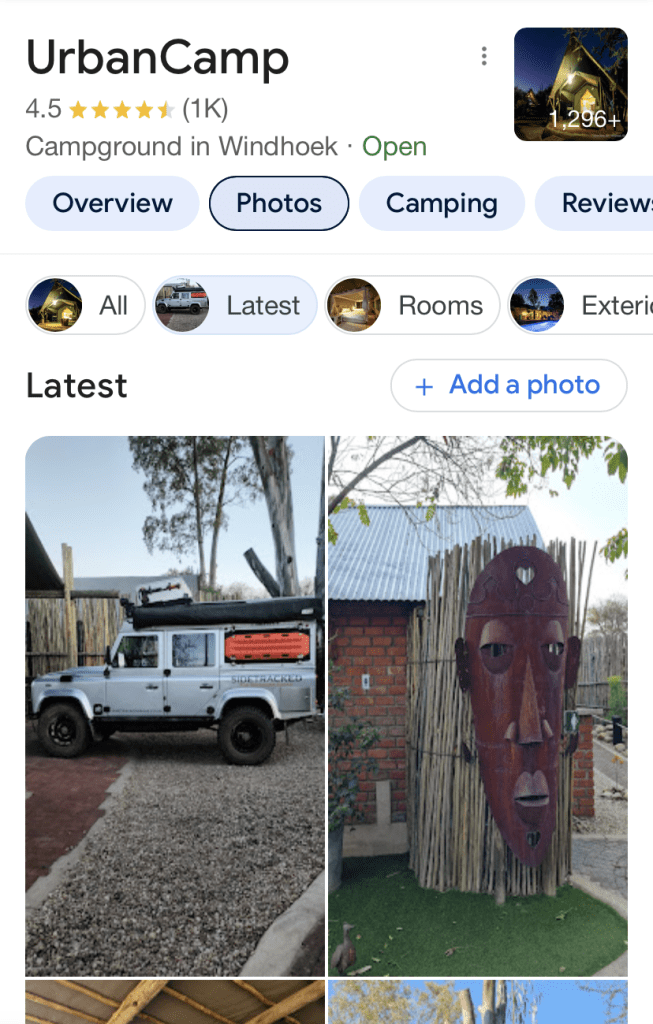This screenshot has height=1024, width=653.
Task: Switch to the Overview tab
Action: [x=112, y=204]
